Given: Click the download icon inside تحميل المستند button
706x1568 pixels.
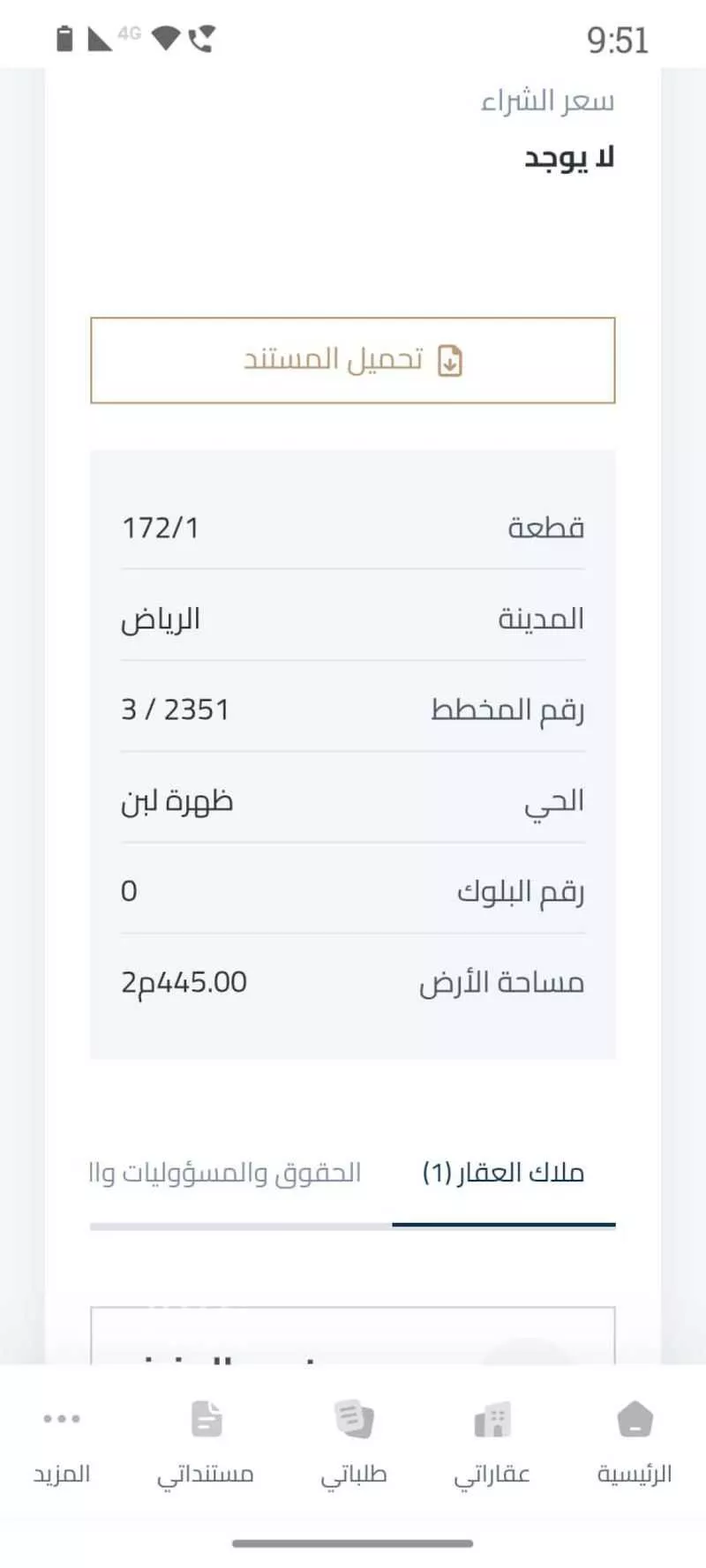Looking at the screenshot, I should tap(449, 360).
